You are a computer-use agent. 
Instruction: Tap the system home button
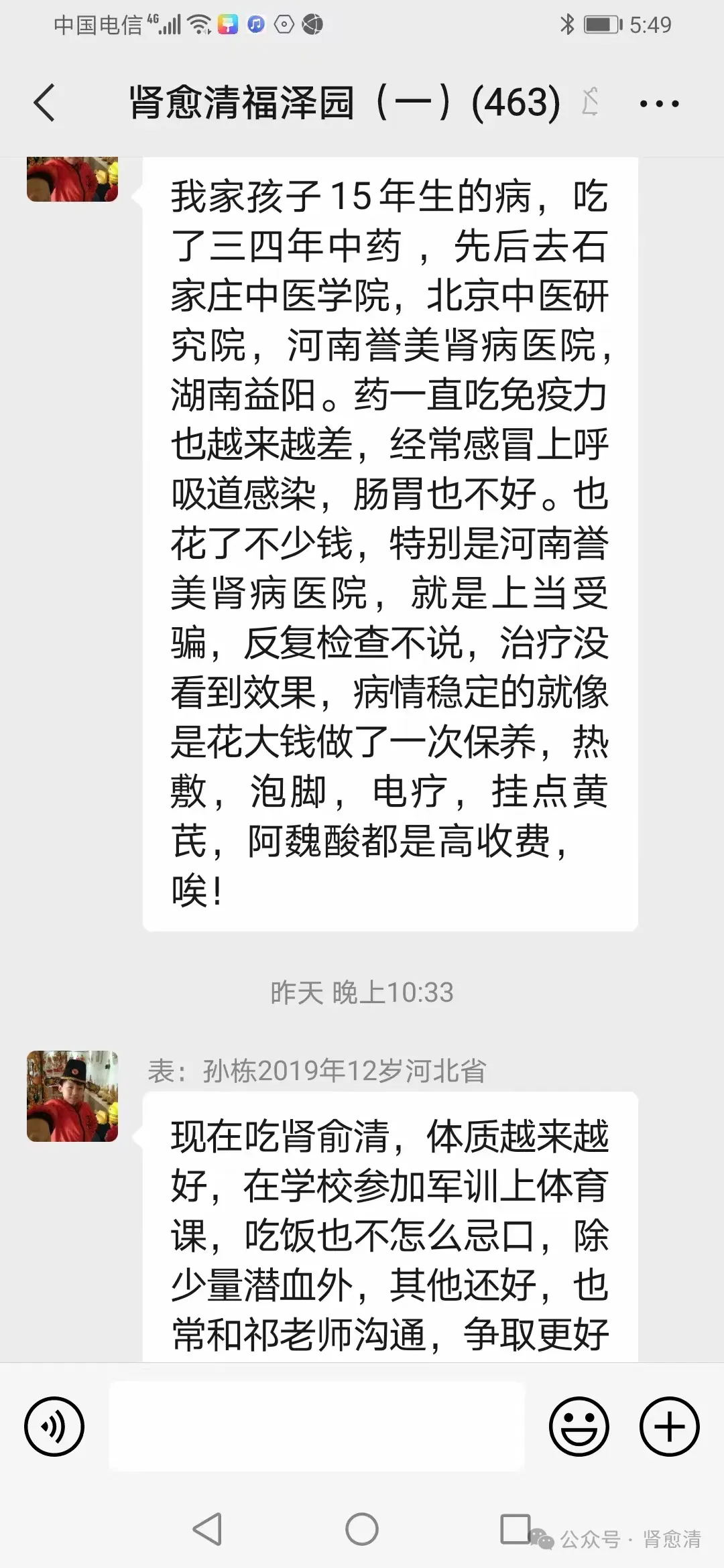click(362, 1529)
